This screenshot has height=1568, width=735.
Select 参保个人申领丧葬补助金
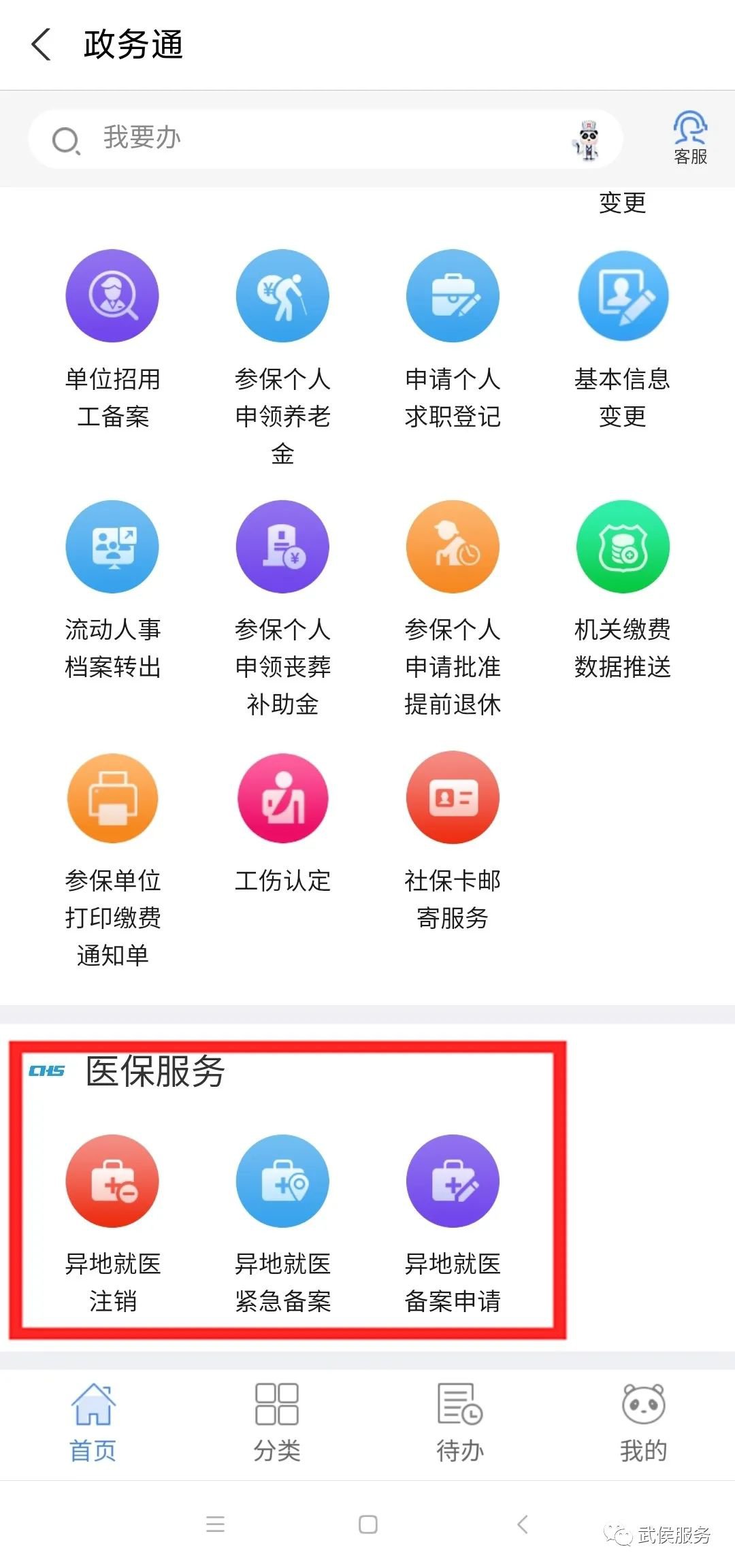click(282, 547)
